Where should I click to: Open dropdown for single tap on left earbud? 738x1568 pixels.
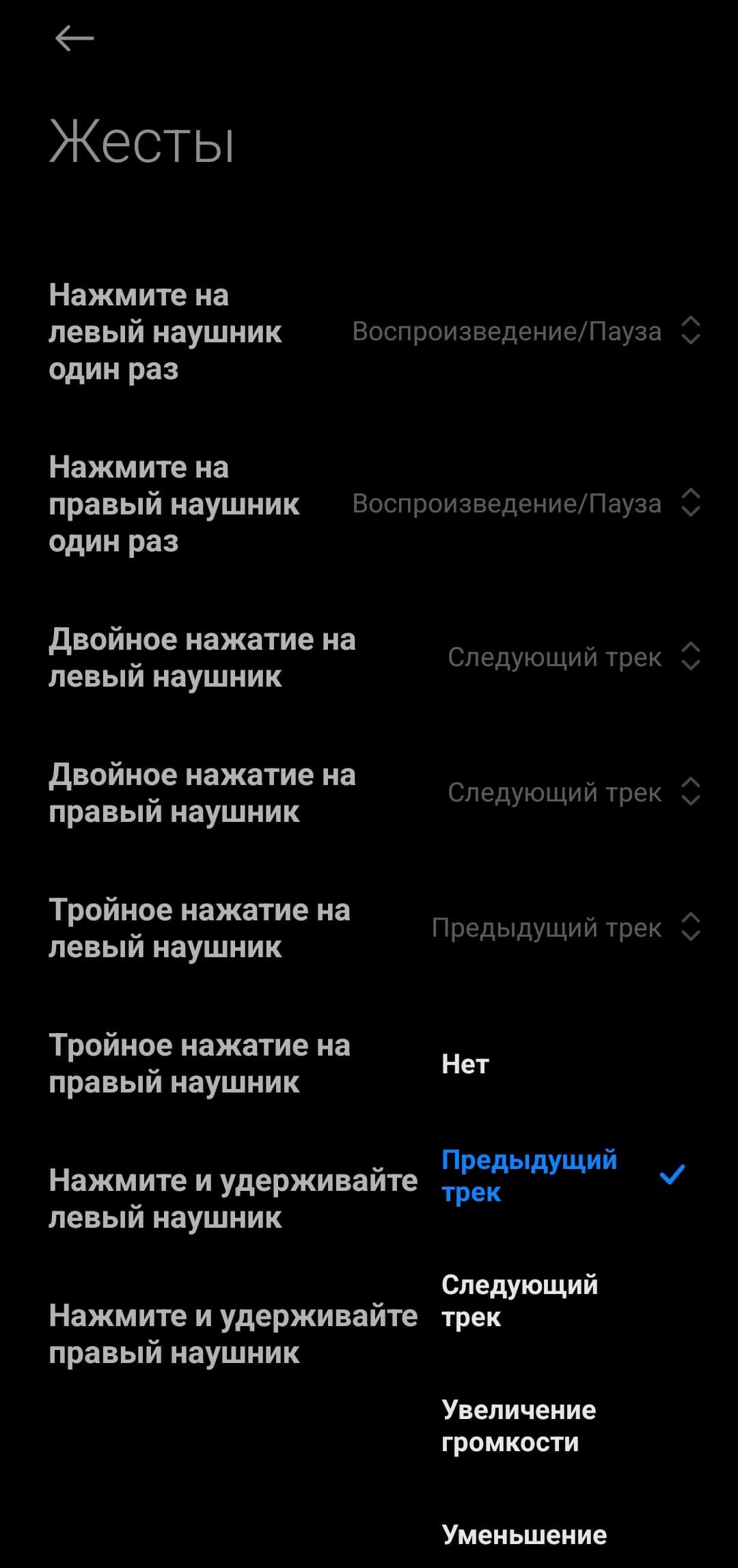pyautogui.click(x=526, y=331)
